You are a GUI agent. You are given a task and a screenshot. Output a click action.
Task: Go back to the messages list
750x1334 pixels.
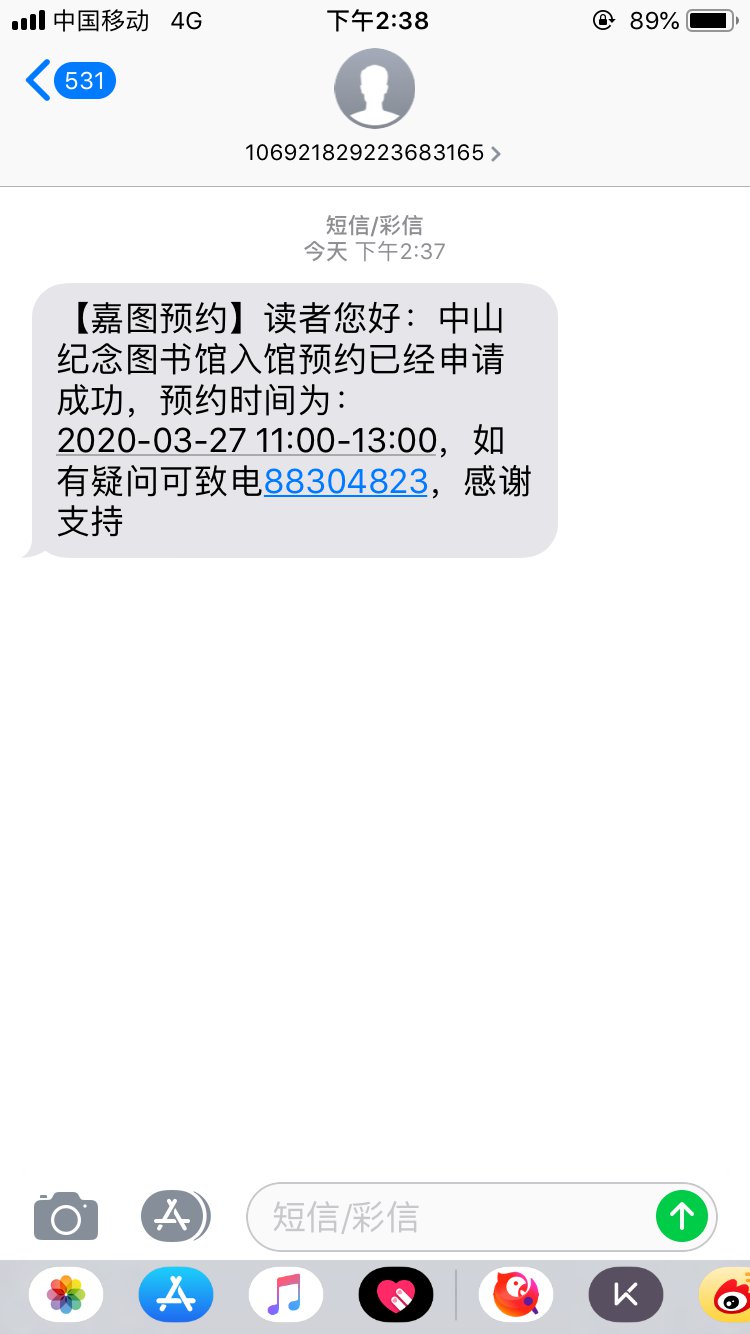tap(70, 81)
